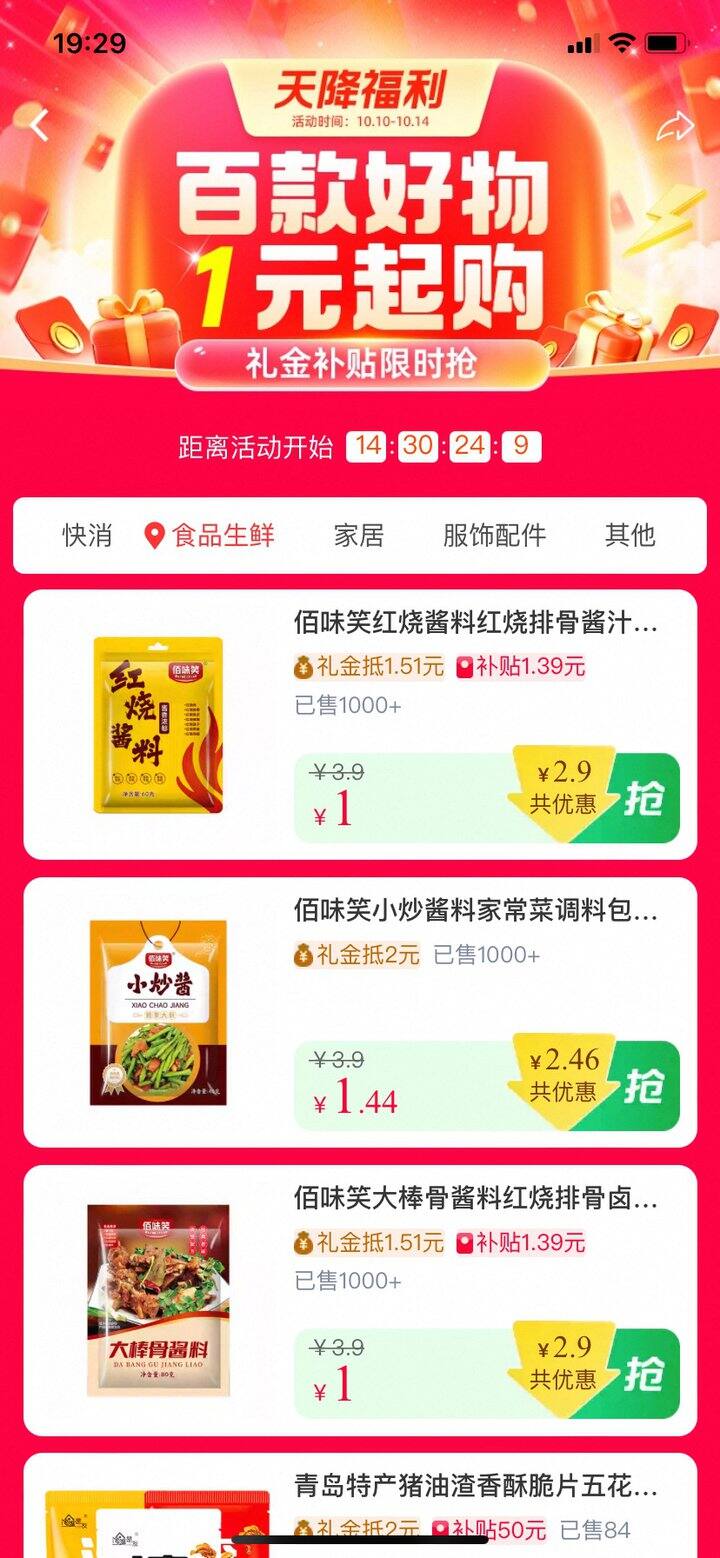
Task: Open the 佰味笑小炒酱料 product card
Action: click(x=475, y=910)
